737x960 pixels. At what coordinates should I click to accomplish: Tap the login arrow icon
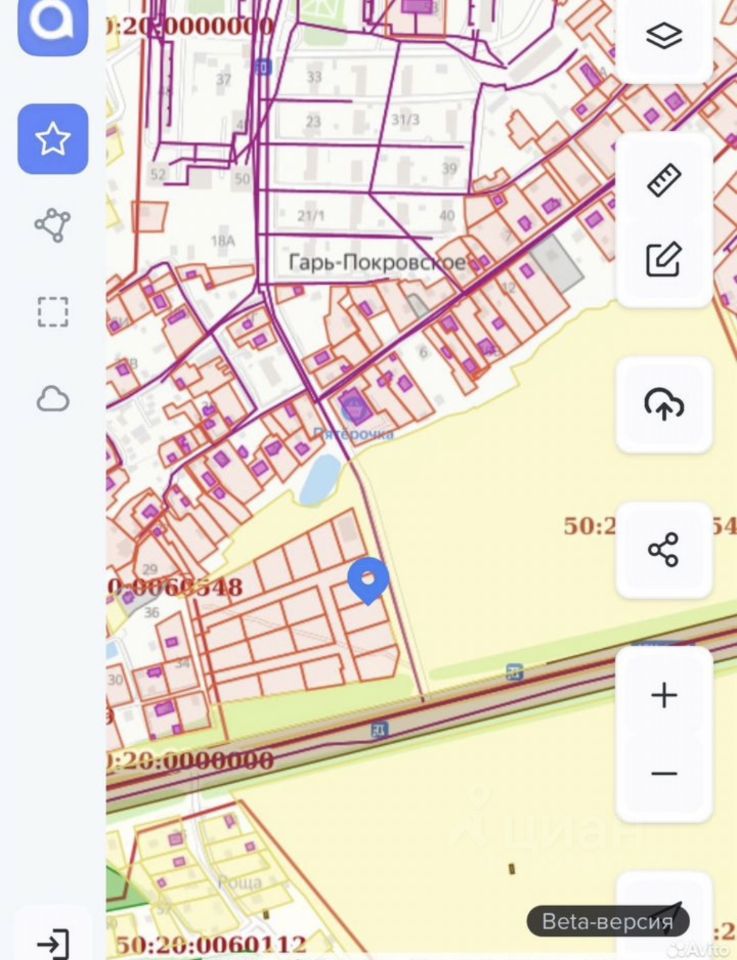(53, 942)
